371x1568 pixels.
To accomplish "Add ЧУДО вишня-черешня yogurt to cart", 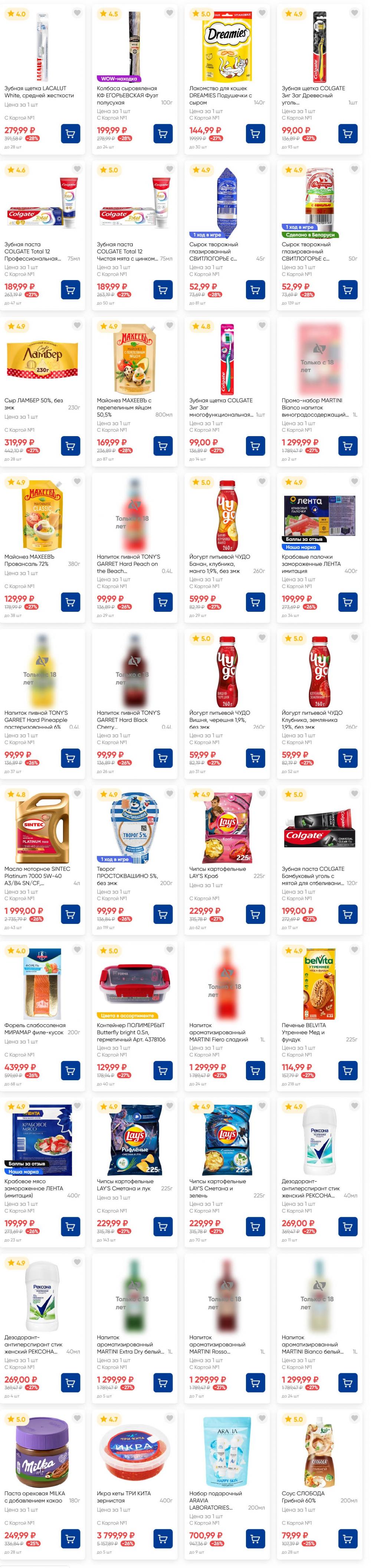I will pyautogui.click(x=256, y=758).
